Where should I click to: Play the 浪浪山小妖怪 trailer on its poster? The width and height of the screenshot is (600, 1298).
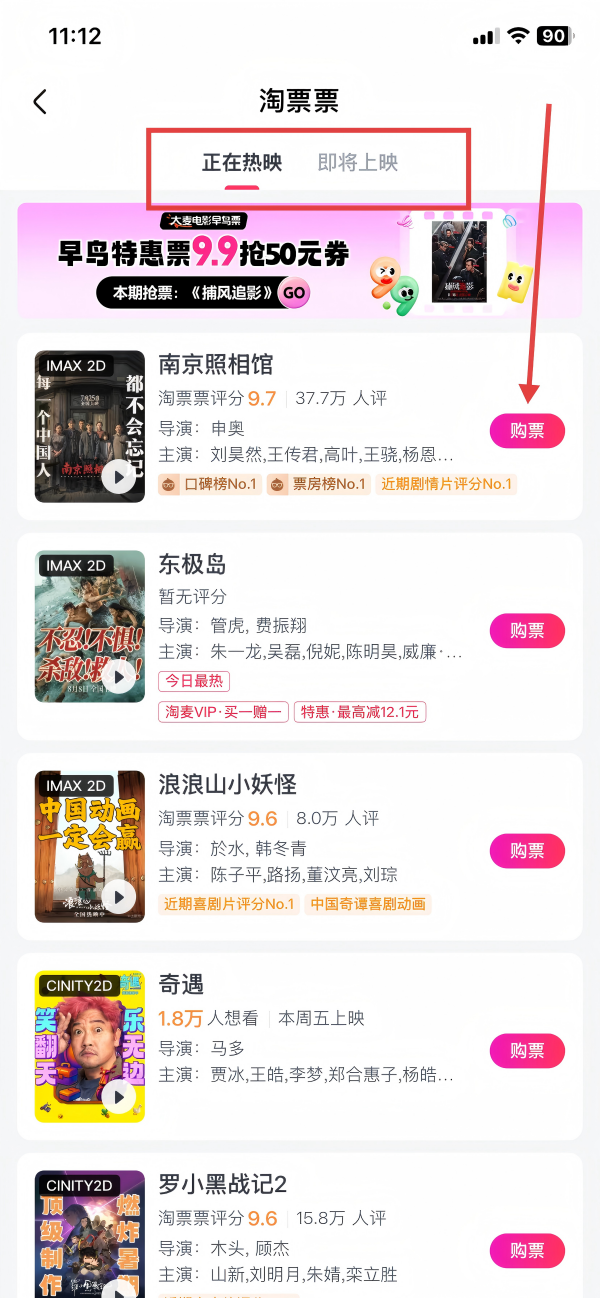click(119, 898)
